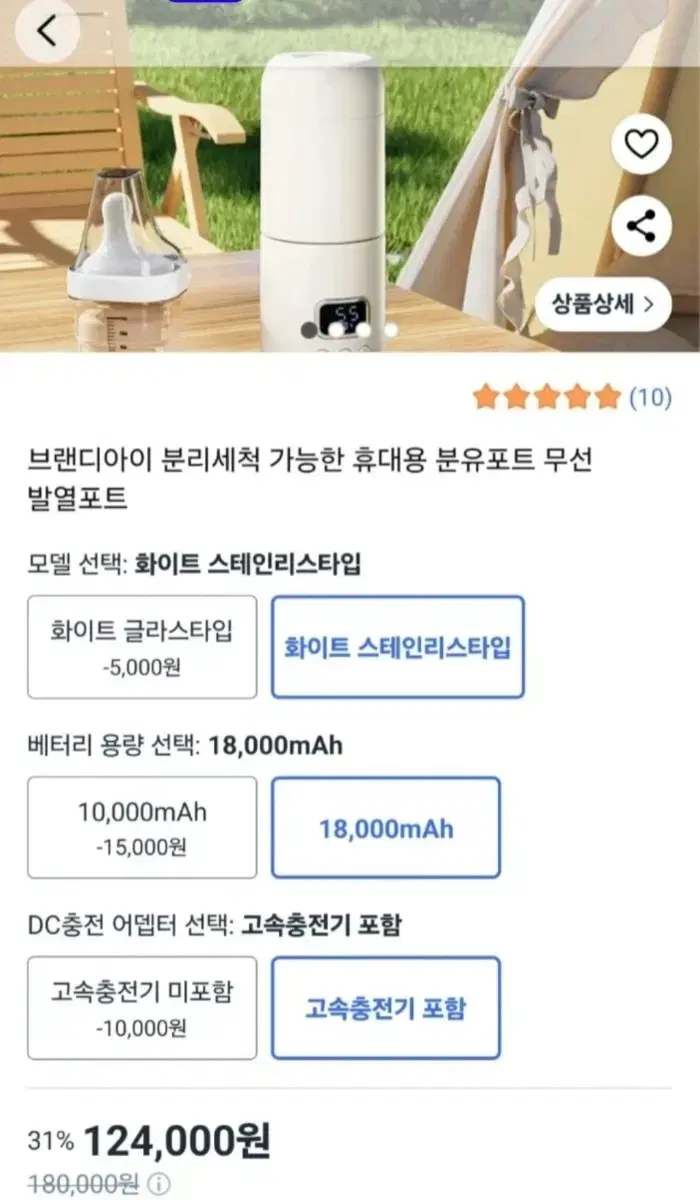700x1200 pixels.
Task: Go back using the arrow icon
Action: tap(46, 31)
